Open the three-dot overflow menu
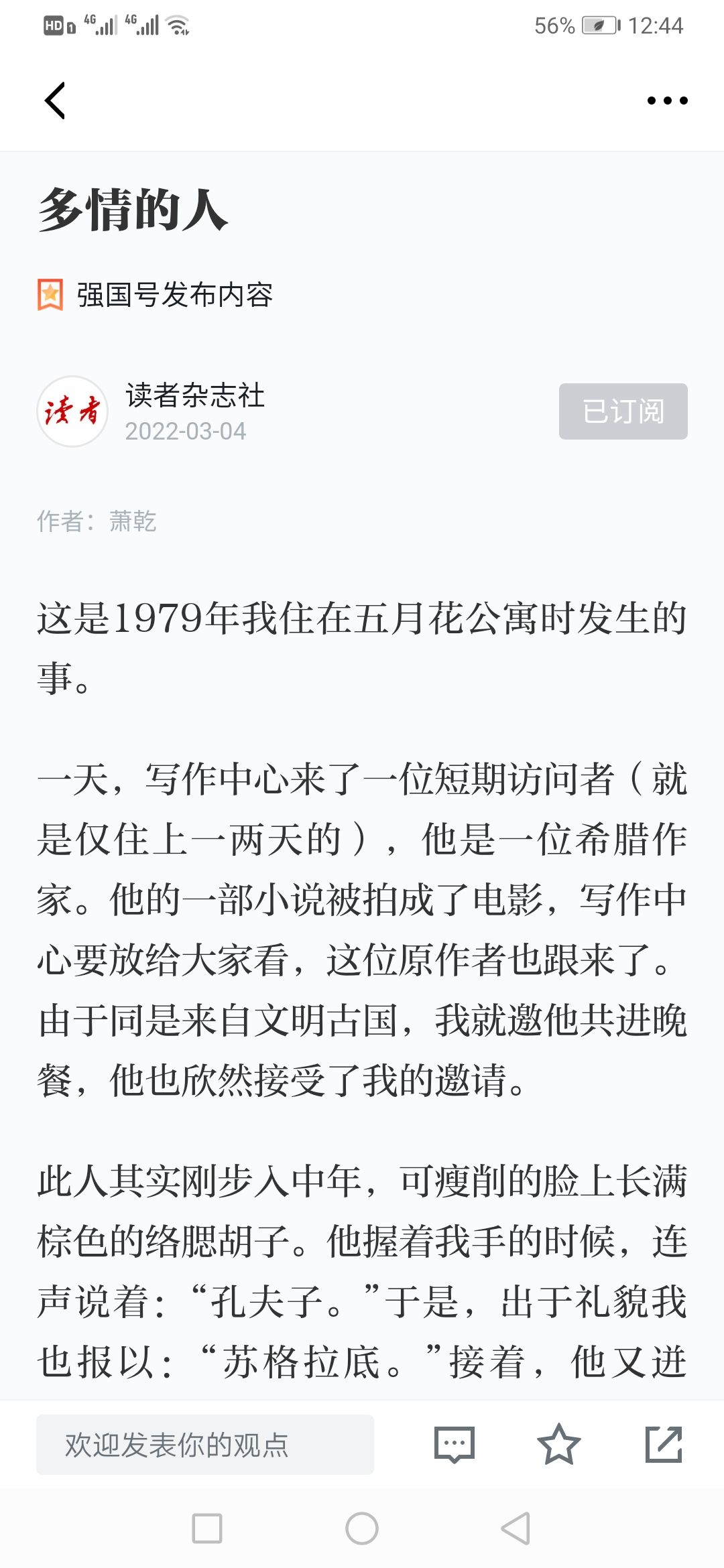Image resolution: width=724 pixels, height=1568 pixels. [x=667, y=101]
